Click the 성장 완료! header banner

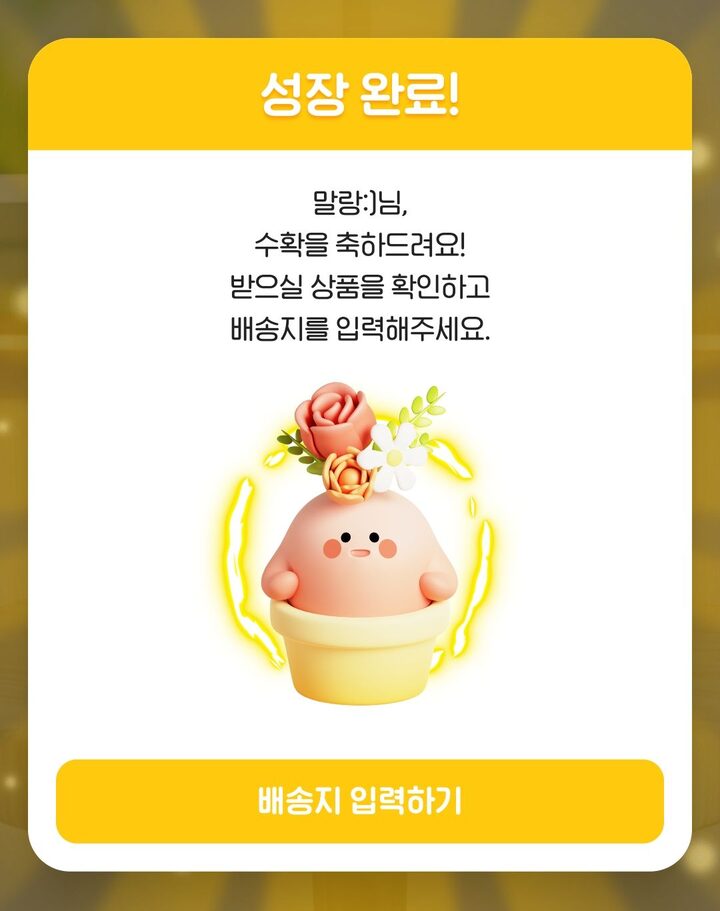click(360, 92)
